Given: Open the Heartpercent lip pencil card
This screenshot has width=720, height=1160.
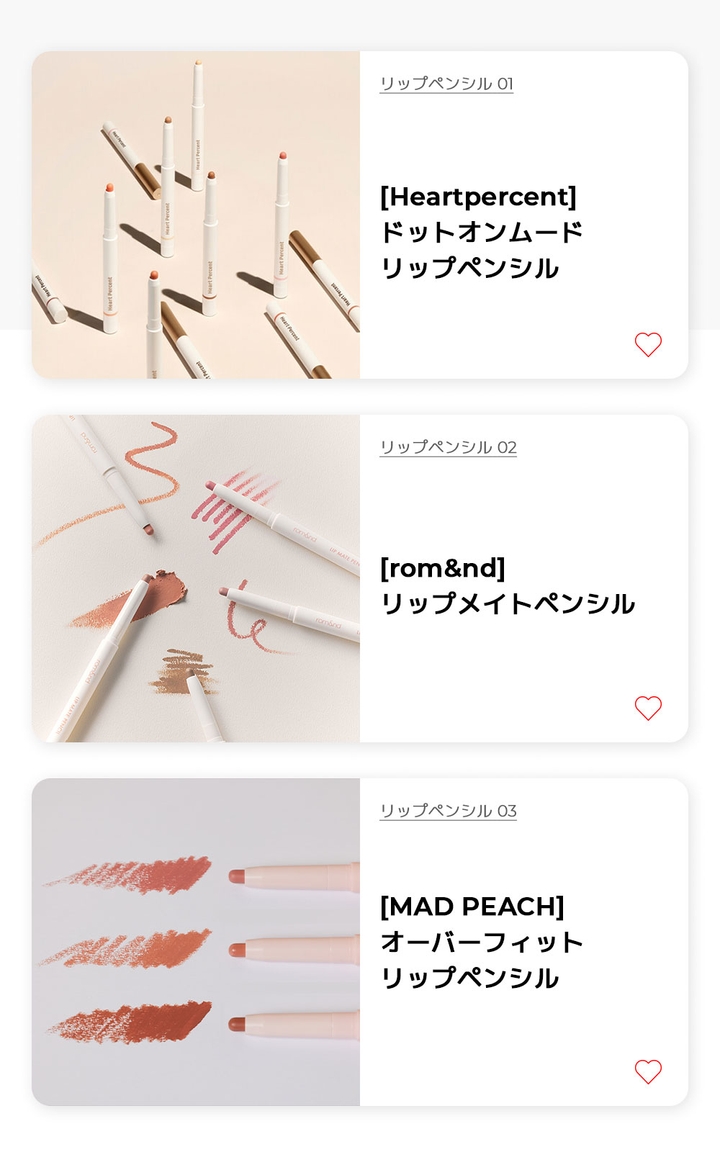Looking at the screenshot, I should tap(480, 232).
